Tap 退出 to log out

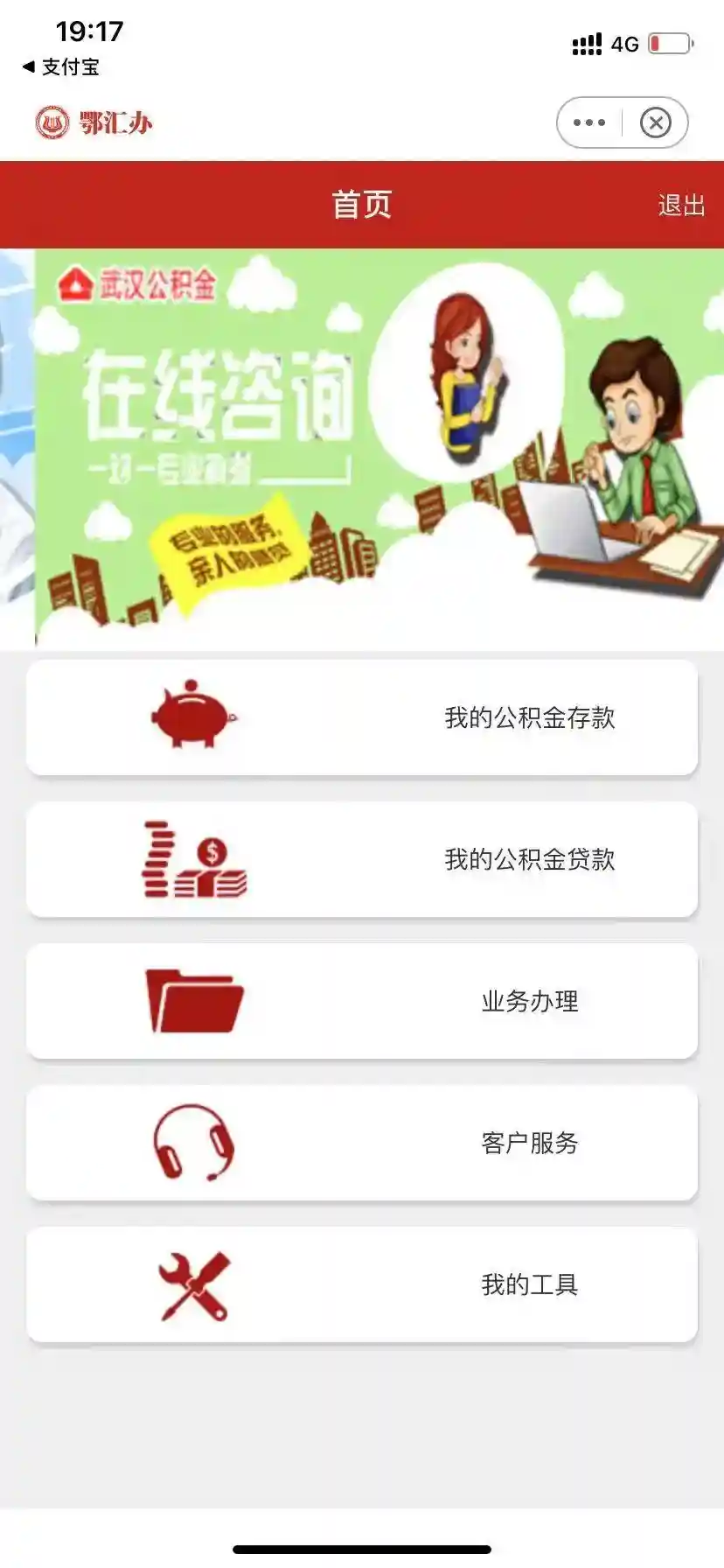681,205
